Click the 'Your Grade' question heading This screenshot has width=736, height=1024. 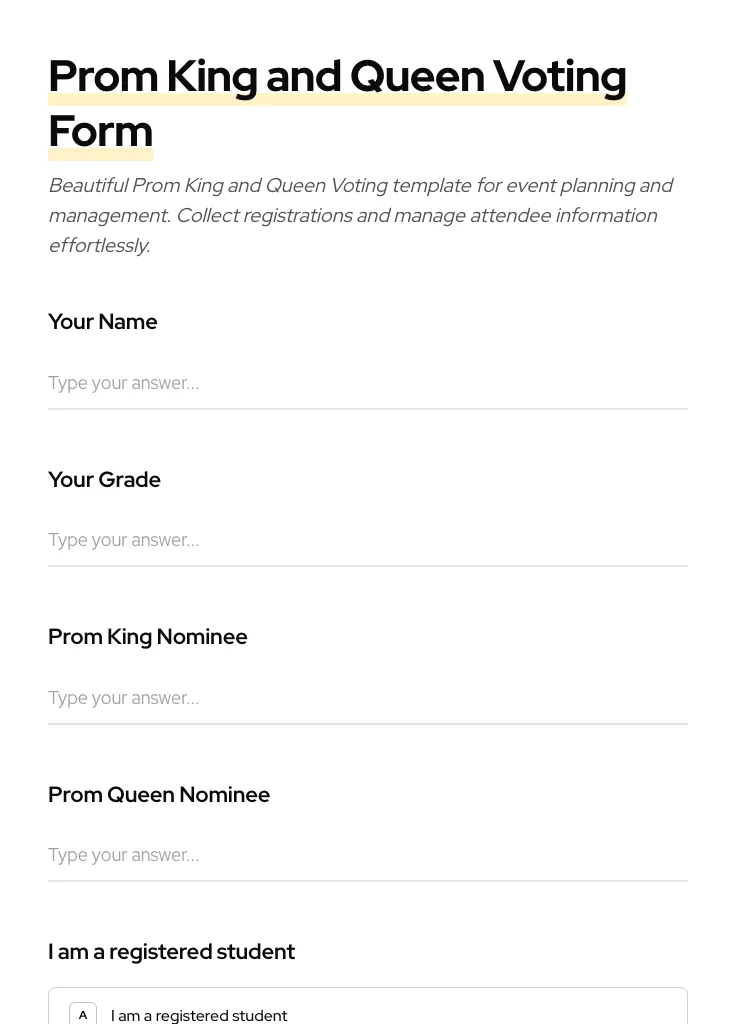pos(104,480)
